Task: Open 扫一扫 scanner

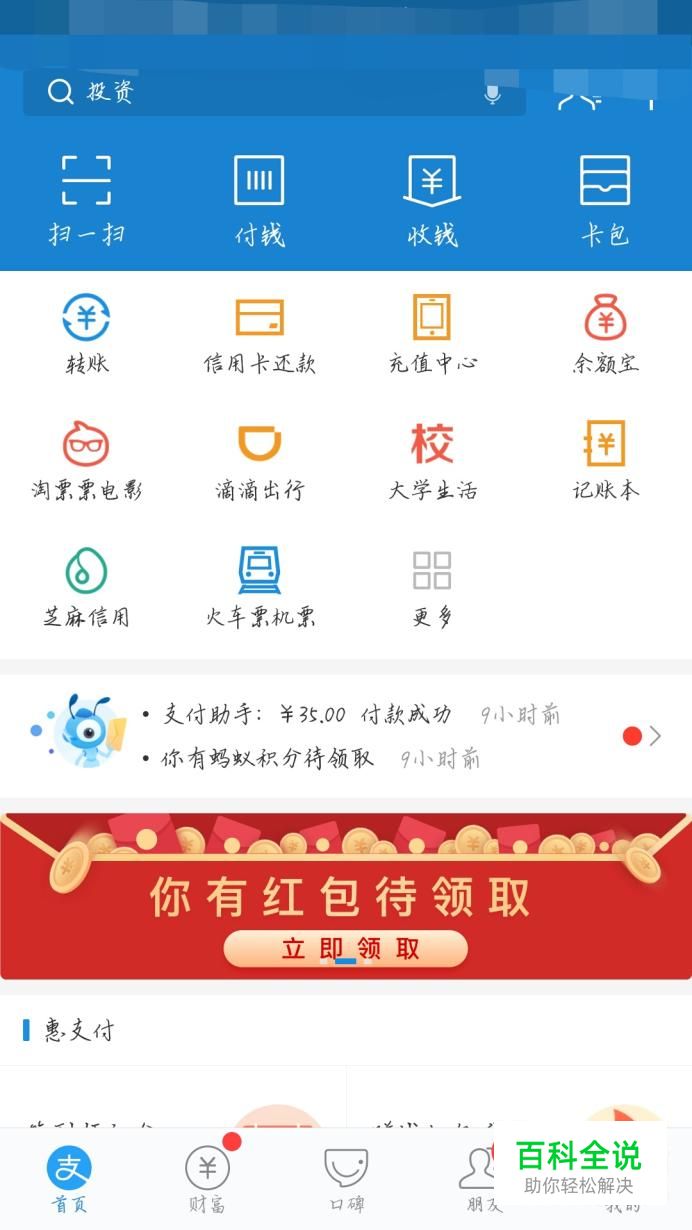Action: [86, 199]
